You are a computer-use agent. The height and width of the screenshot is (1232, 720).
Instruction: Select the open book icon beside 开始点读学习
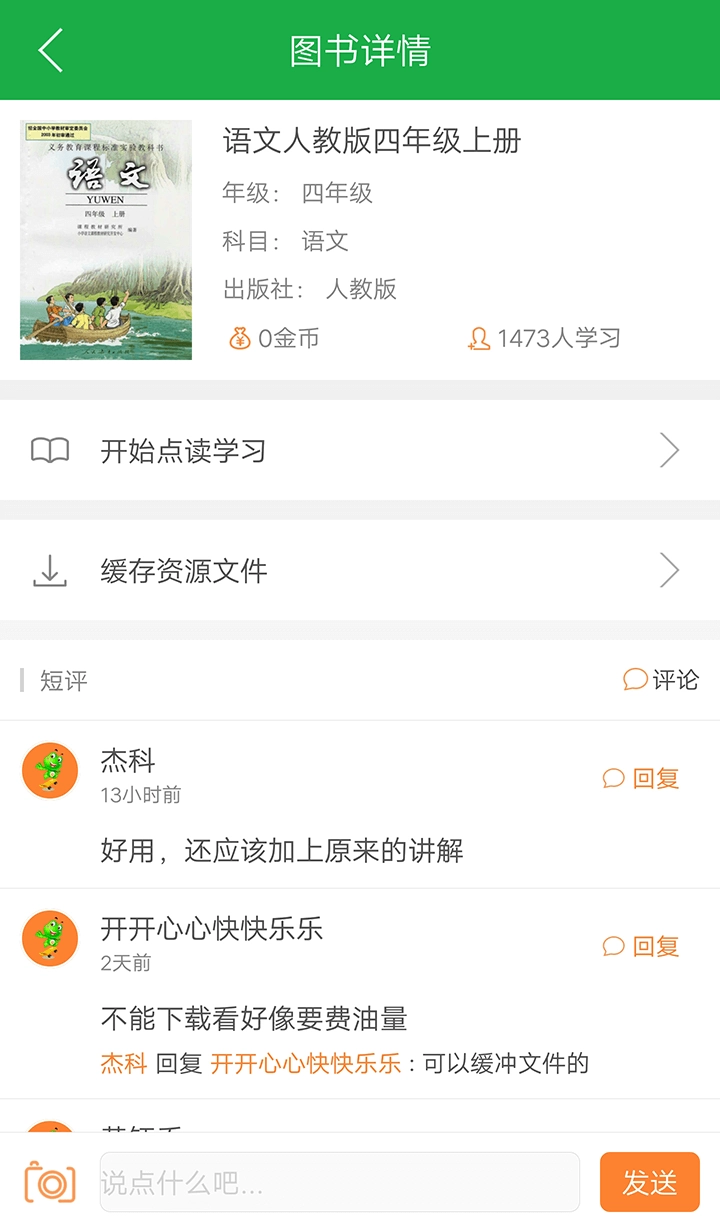[x=48, y=450]
